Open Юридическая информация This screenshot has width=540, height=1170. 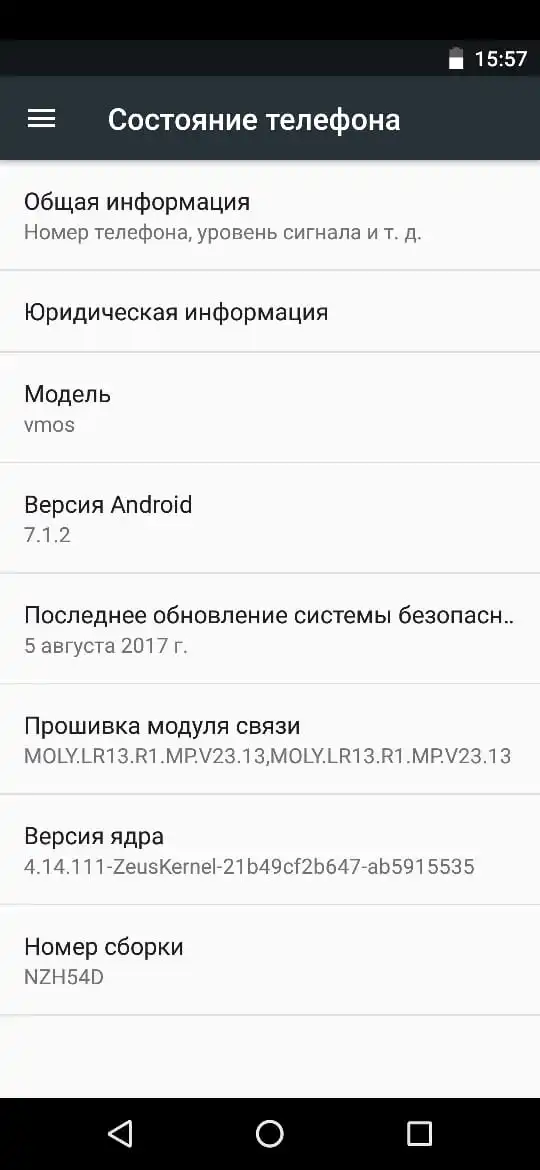270,312
